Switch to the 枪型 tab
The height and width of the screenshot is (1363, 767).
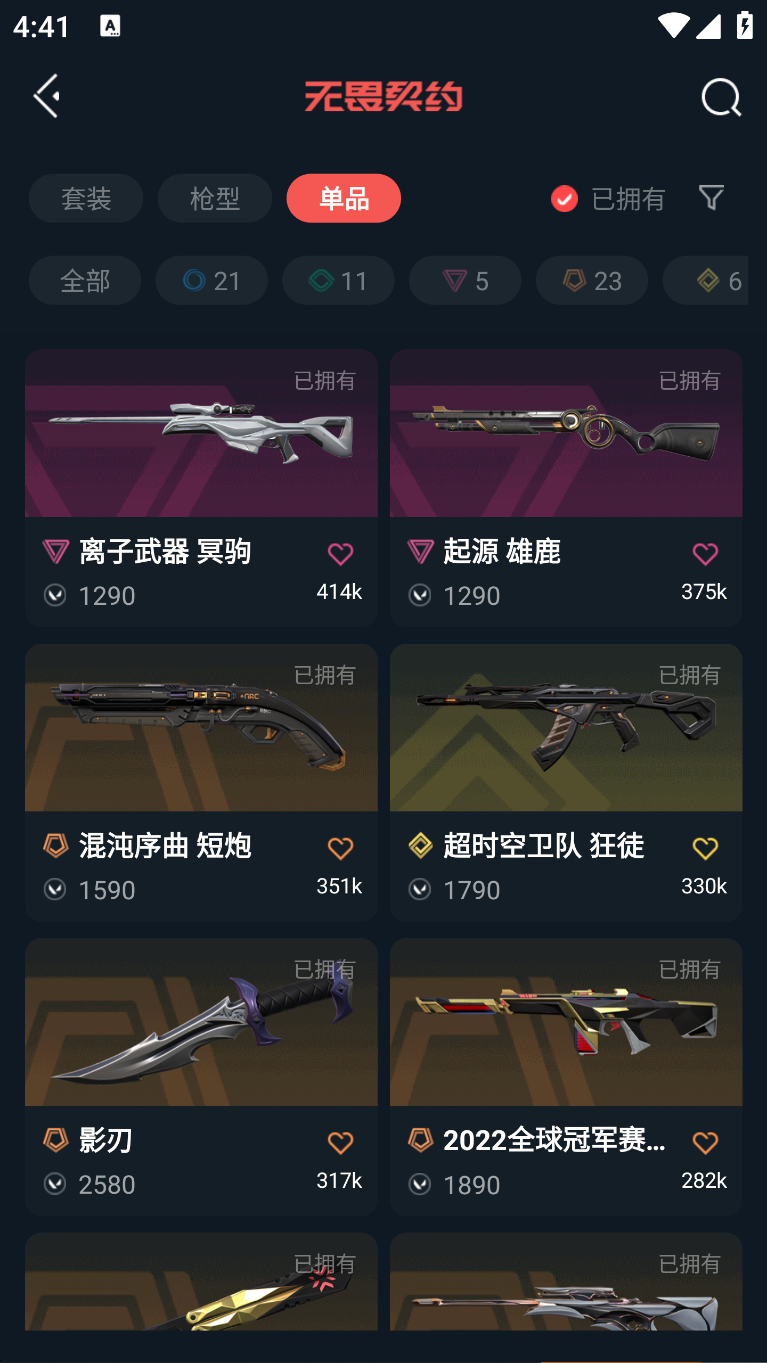(215, 198)
